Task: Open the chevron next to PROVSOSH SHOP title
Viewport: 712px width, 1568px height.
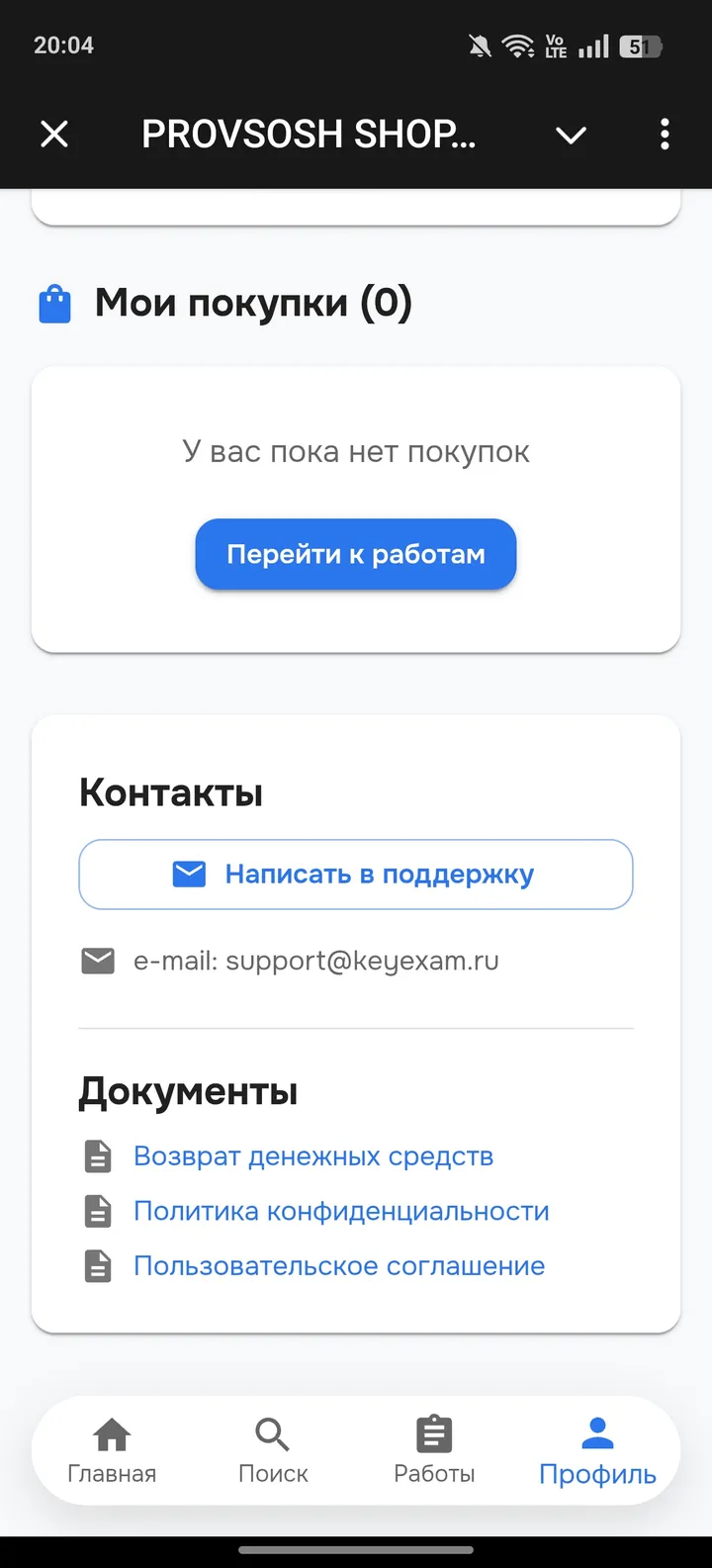Action: (571, 135)
